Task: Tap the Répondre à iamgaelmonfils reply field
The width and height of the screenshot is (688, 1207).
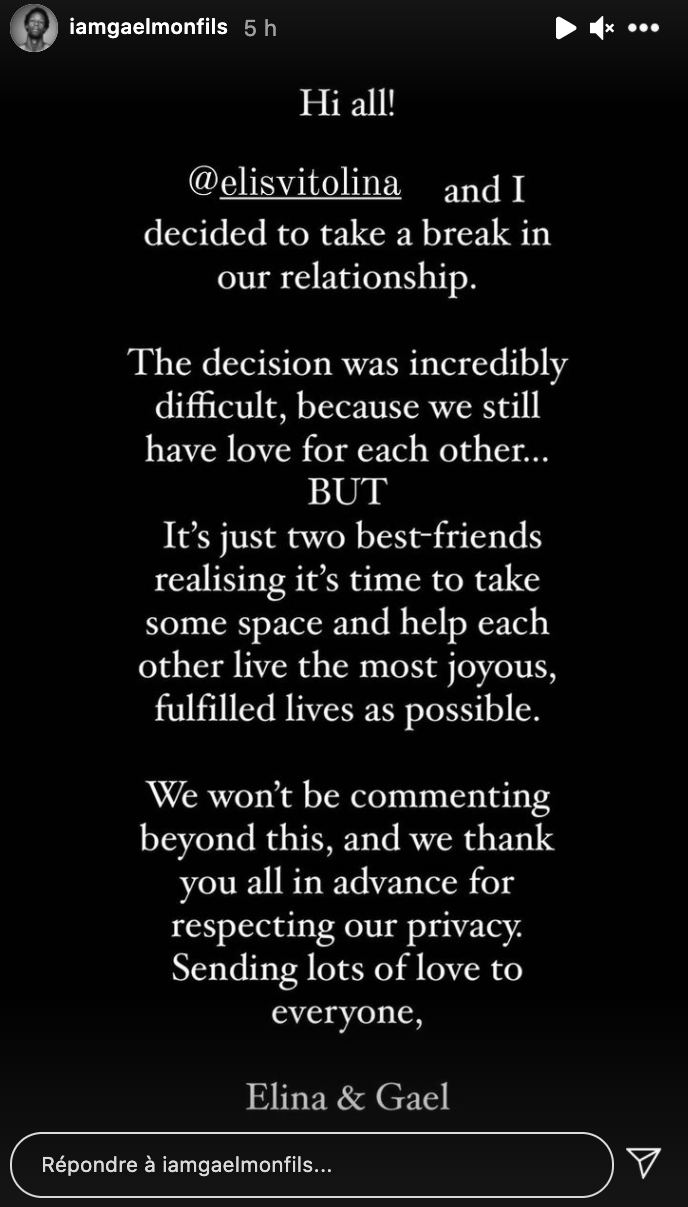Action: pos(311,1165)
